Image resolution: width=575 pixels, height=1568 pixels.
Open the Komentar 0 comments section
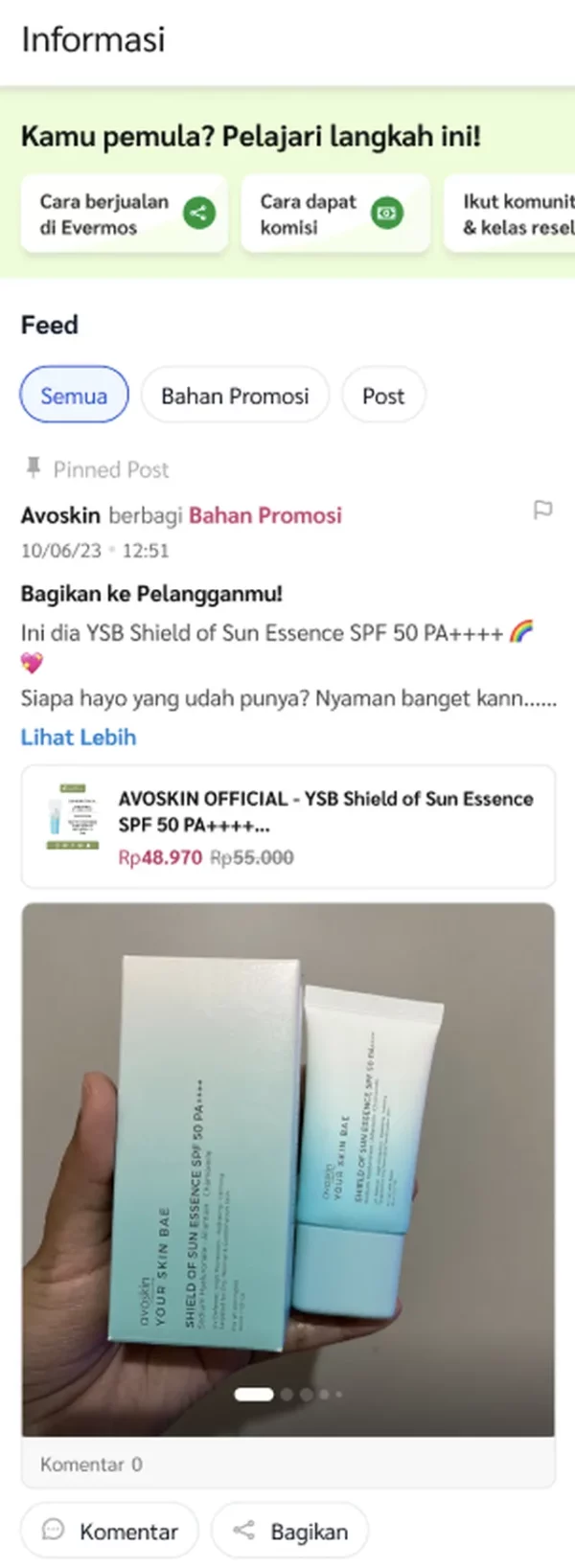click(x=91, y=1465)
